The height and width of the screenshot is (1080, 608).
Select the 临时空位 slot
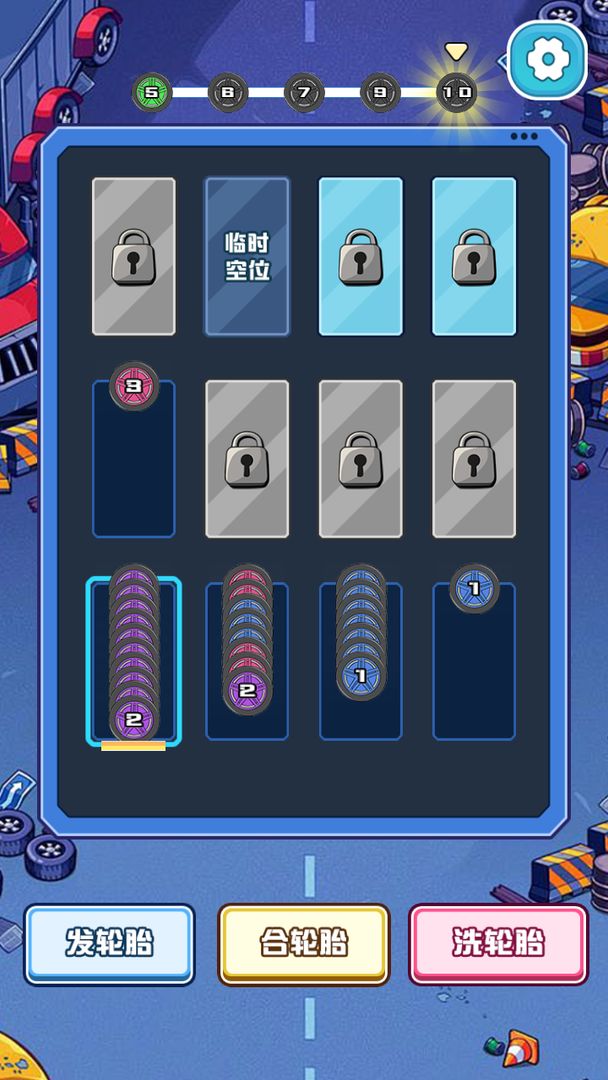(247, 257)
